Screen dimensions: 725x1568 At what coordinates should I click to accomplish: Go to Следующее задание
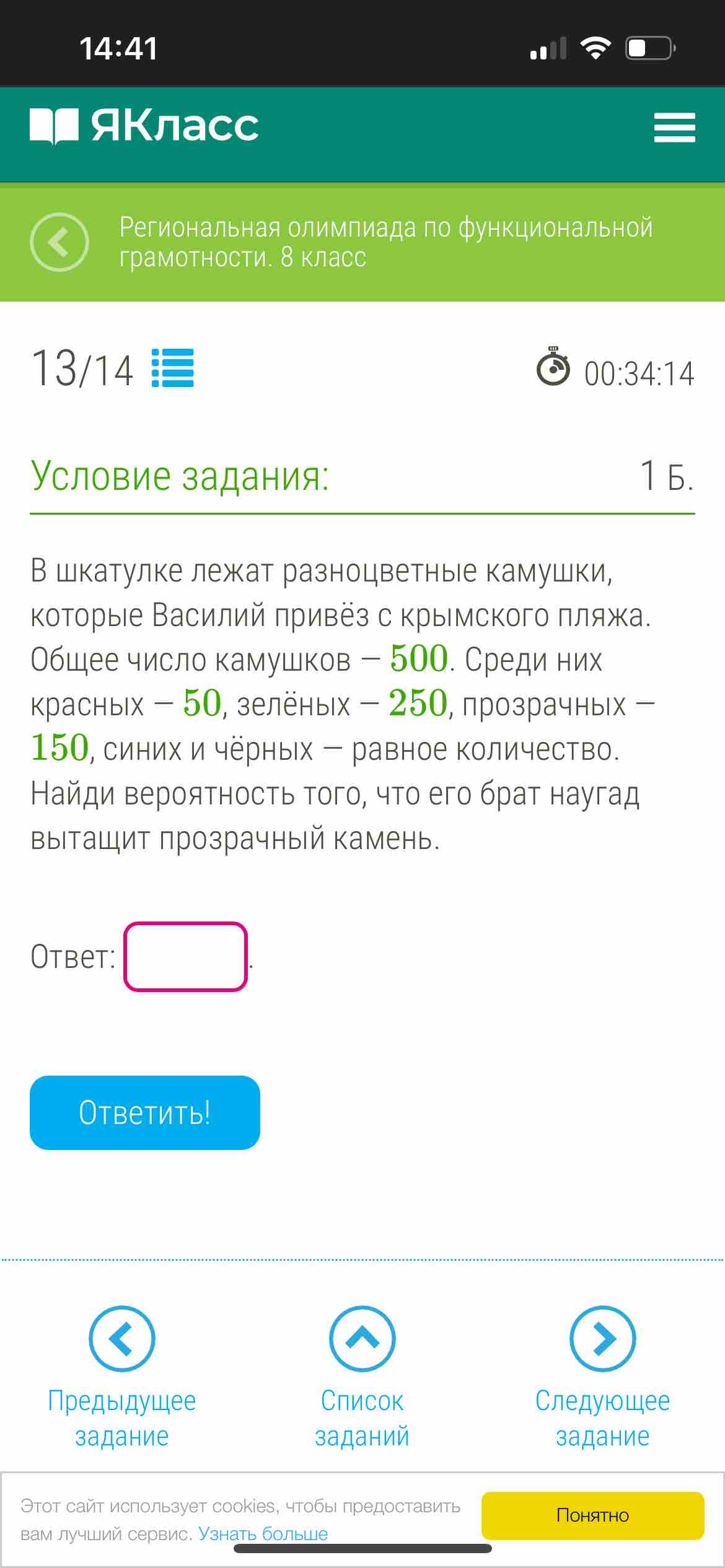tap(603, 1379)
